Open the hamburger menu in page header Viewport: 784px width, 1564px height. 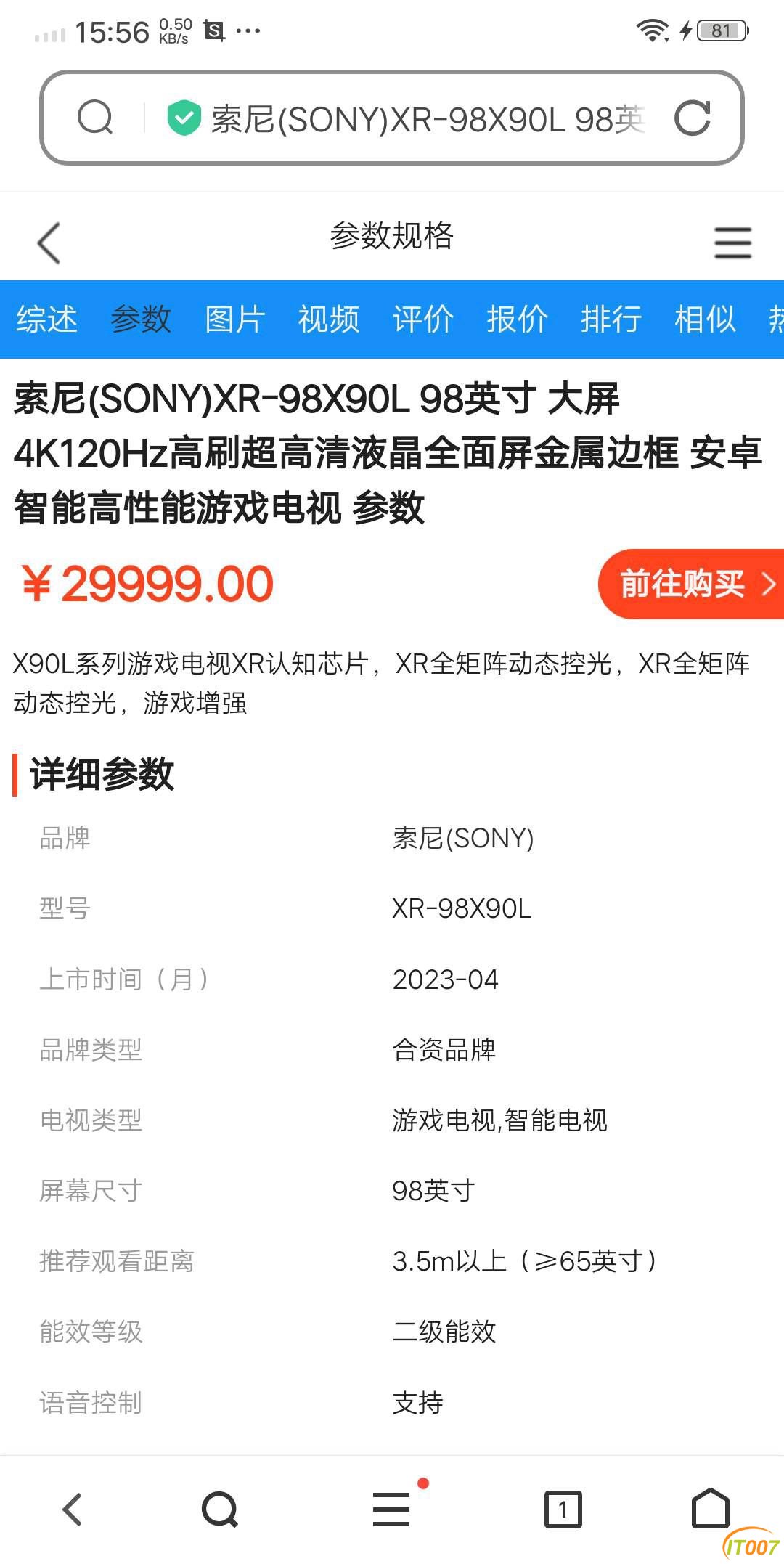732,243
